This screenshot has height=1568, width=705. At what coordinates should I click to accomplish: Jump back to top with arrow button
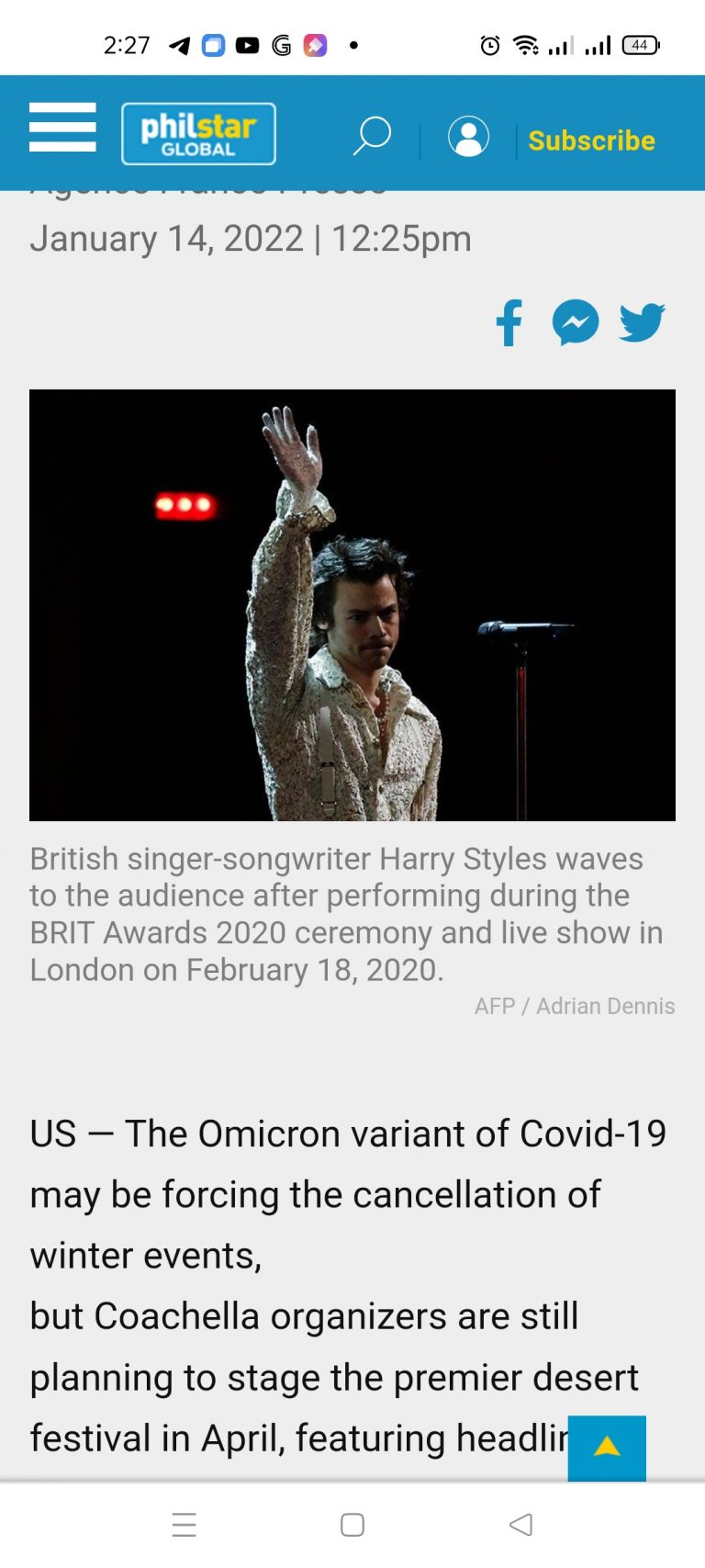(x=607, y=1448)
